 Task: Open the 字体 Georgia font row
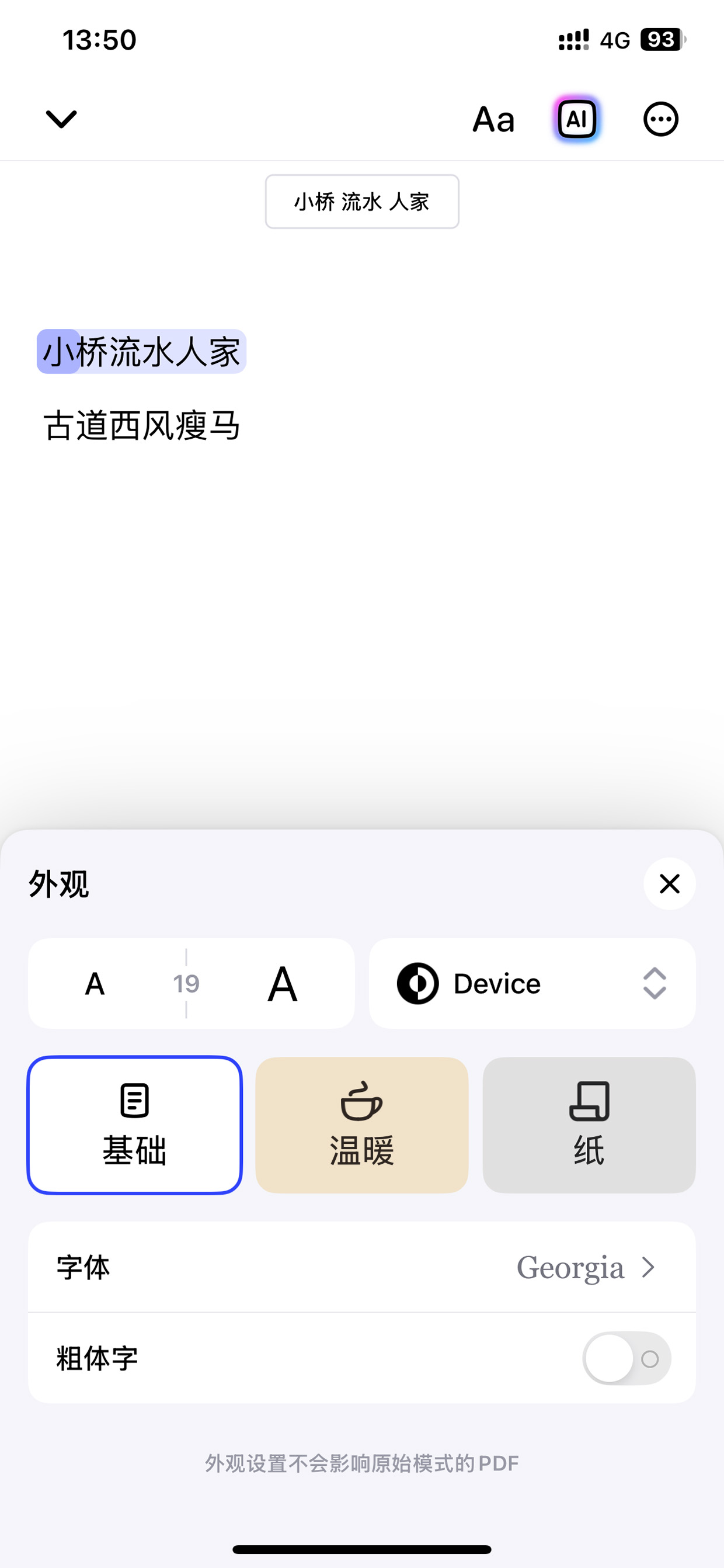click(362, 1267)
